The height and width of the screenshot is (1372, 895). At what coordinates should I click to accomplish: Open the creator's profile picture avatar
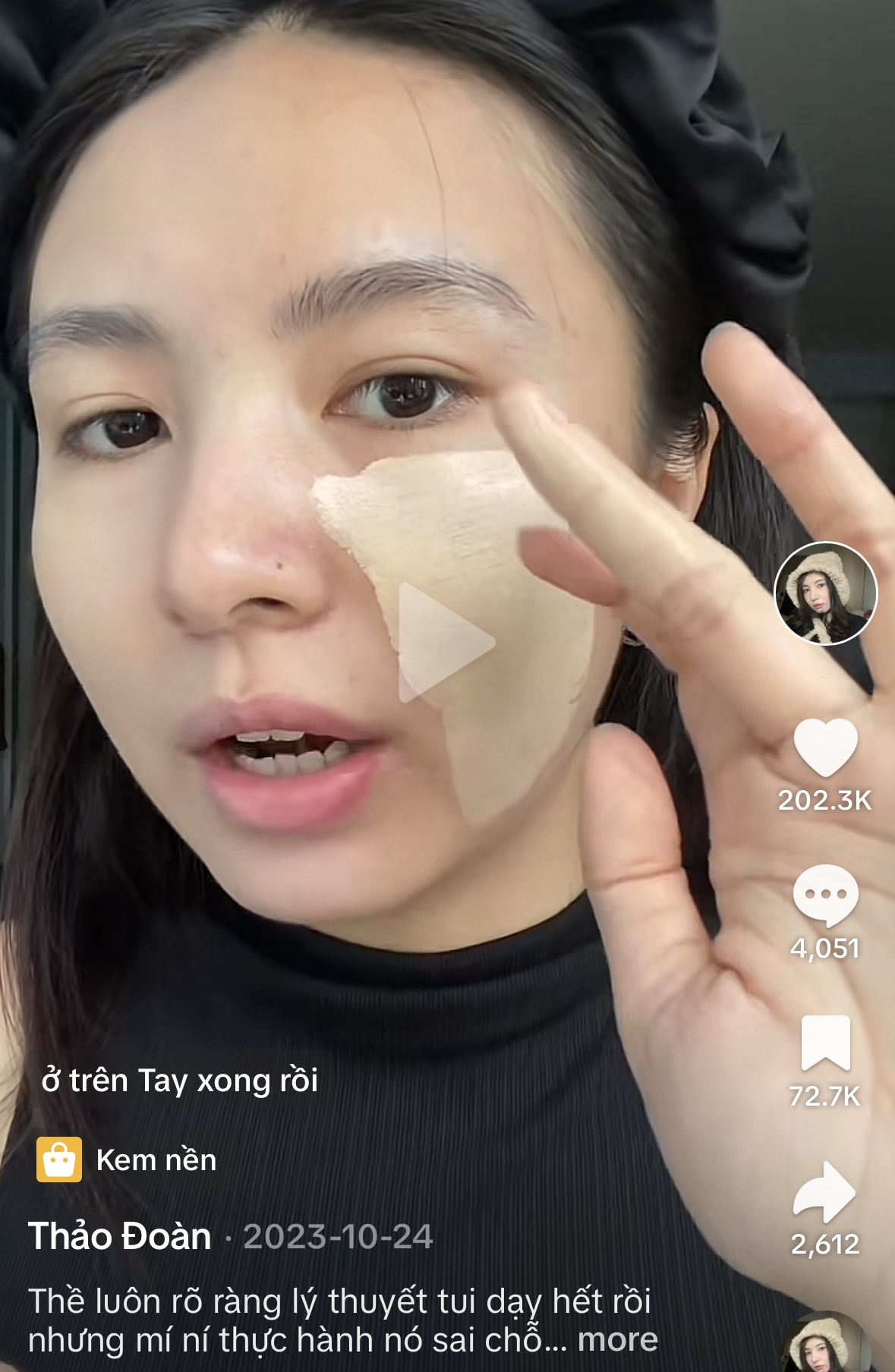coord(825,593)
